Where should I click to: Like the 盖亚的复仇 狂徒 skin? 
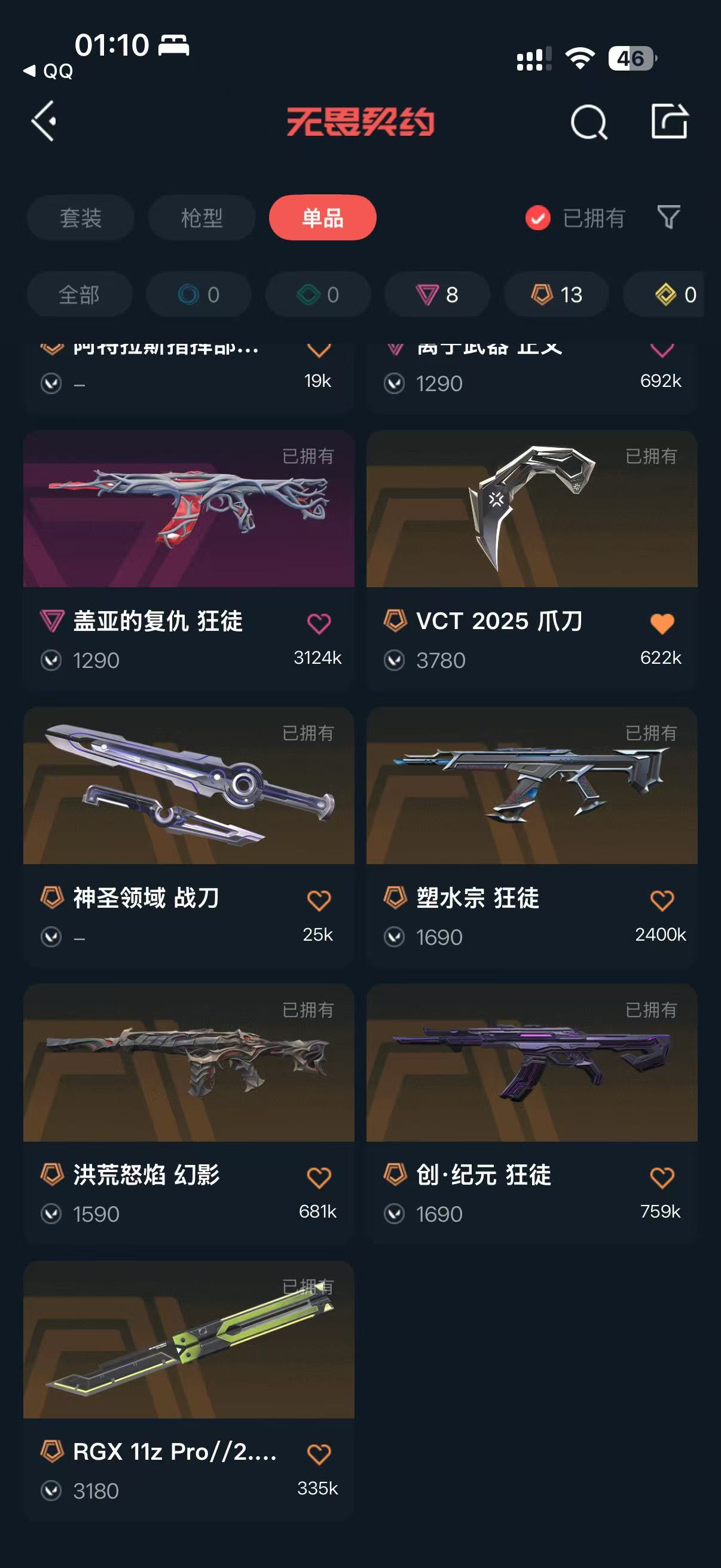[x=319, y=623]
